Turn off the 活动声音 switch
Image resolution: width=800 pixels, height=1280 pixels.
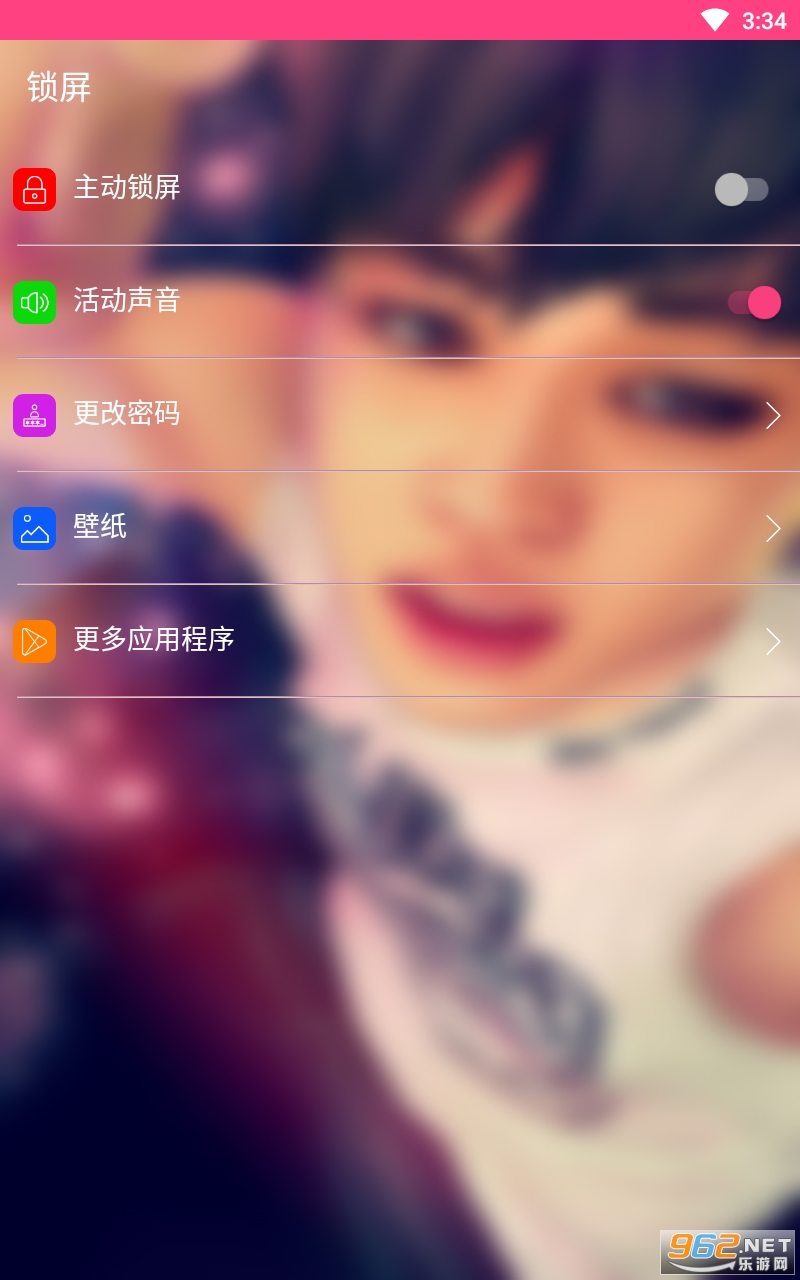click(754, 302)
